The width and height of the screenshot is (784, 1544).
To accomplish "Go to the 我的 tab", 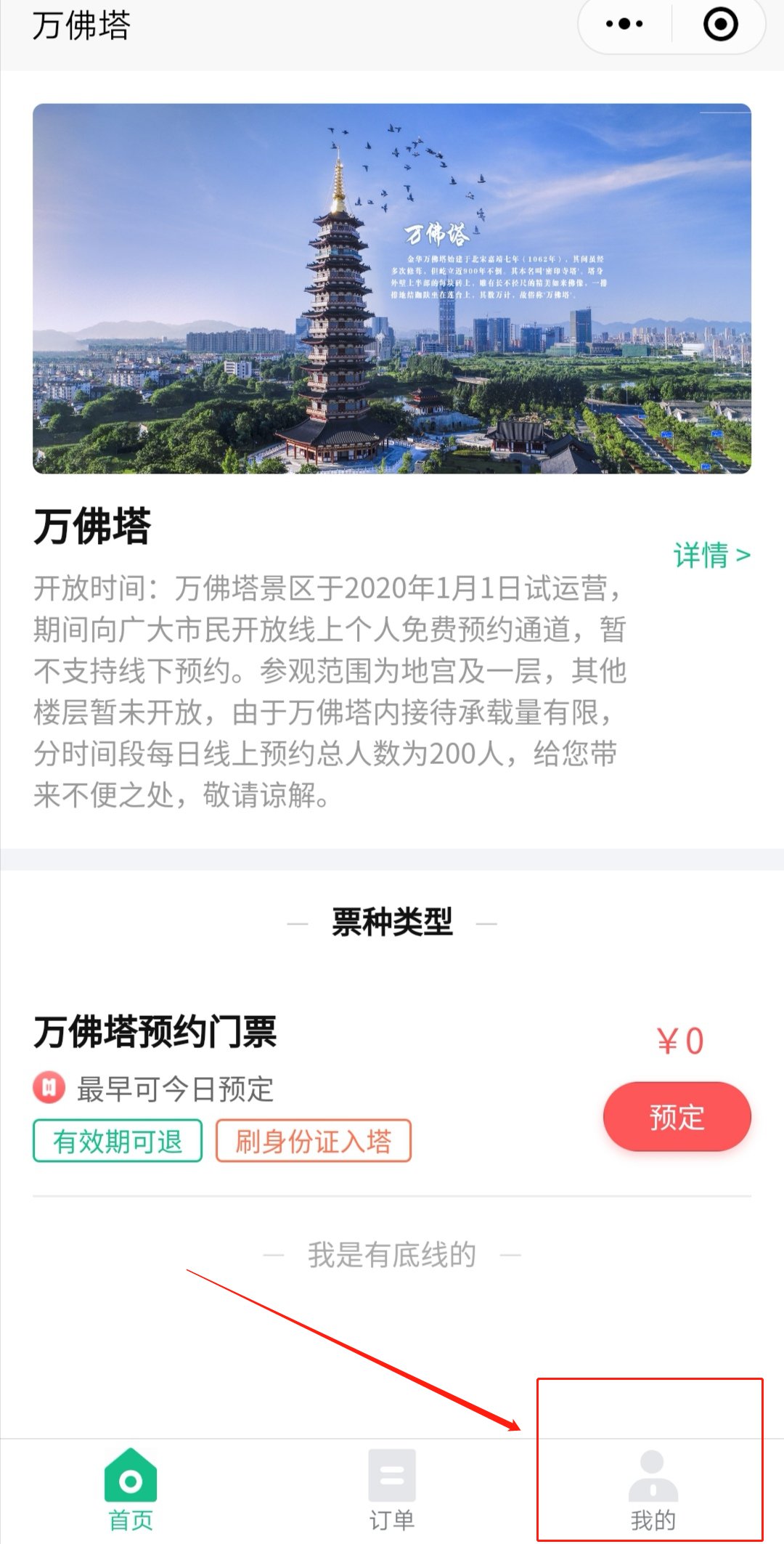I will 653,1489.
